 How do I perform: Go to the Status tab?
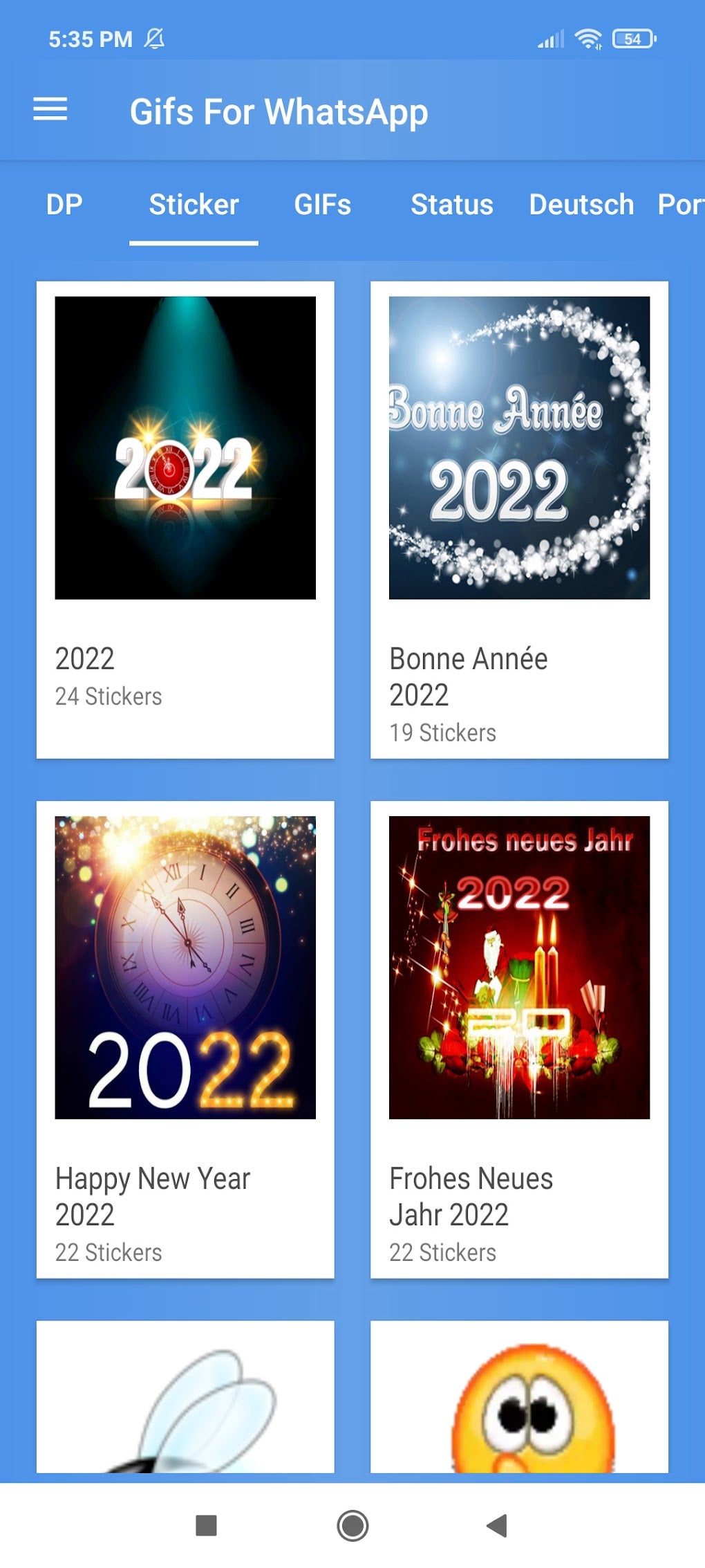(451, 205)
